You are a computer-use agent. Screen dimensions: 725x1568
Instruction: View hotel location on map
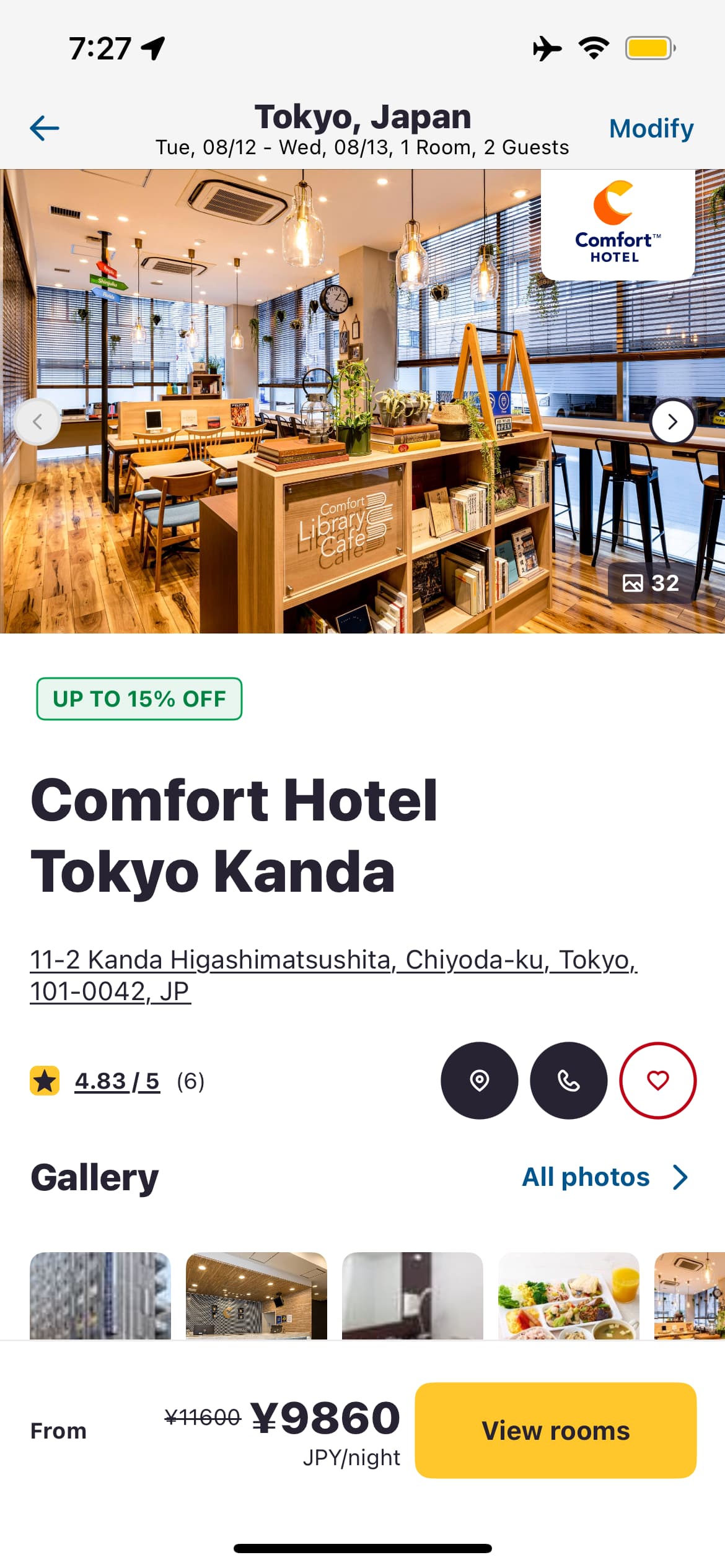coord(479,1081)
